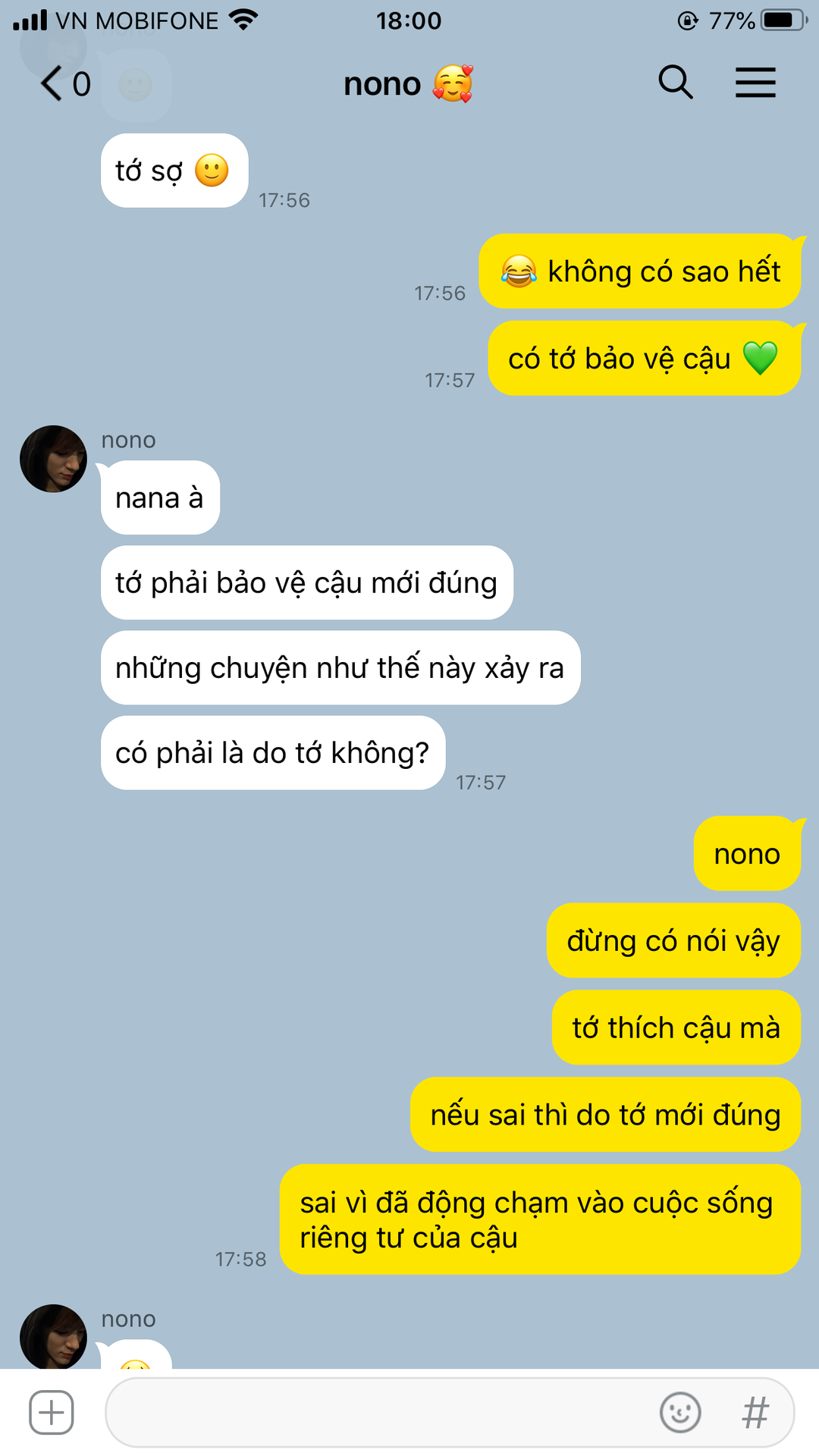This screenshot has width=819, height=1456.
Task: Open the chat menu with three lines
Action: (755, 83)
